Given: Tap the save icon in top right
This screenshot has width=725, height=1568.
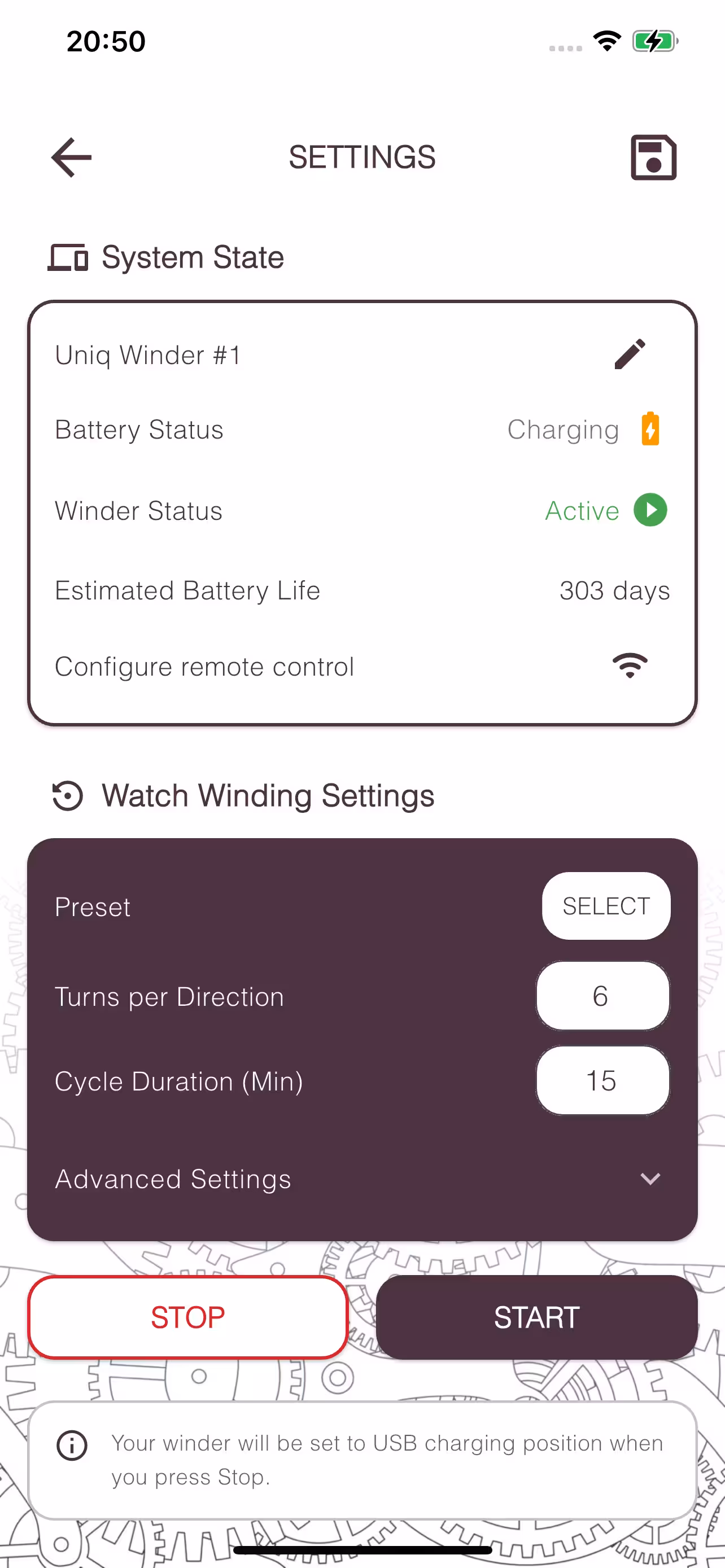Looking at the screenshot, I should pyautogui.click(x=653, y=156).
